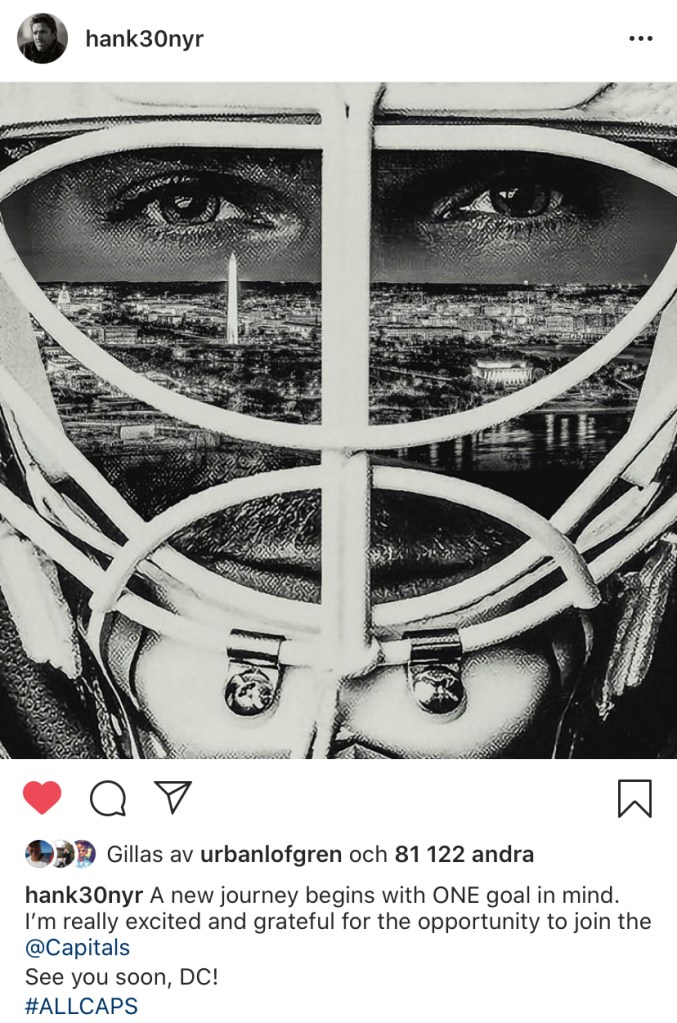
Task: Open the goalie mask post image
Action: point(338,420)
